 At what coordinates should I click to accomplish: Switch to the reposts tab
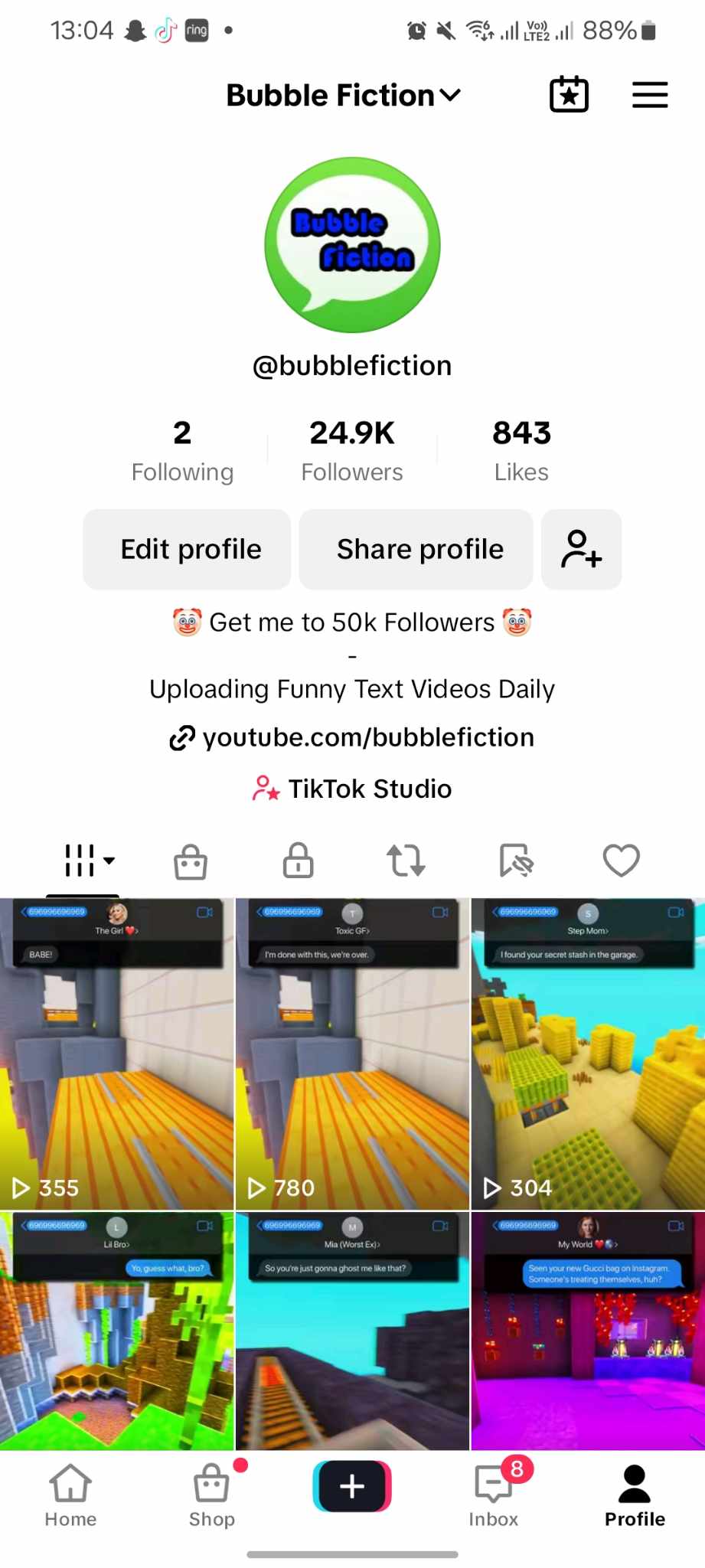pyautogui.click(x=406, y=861)
